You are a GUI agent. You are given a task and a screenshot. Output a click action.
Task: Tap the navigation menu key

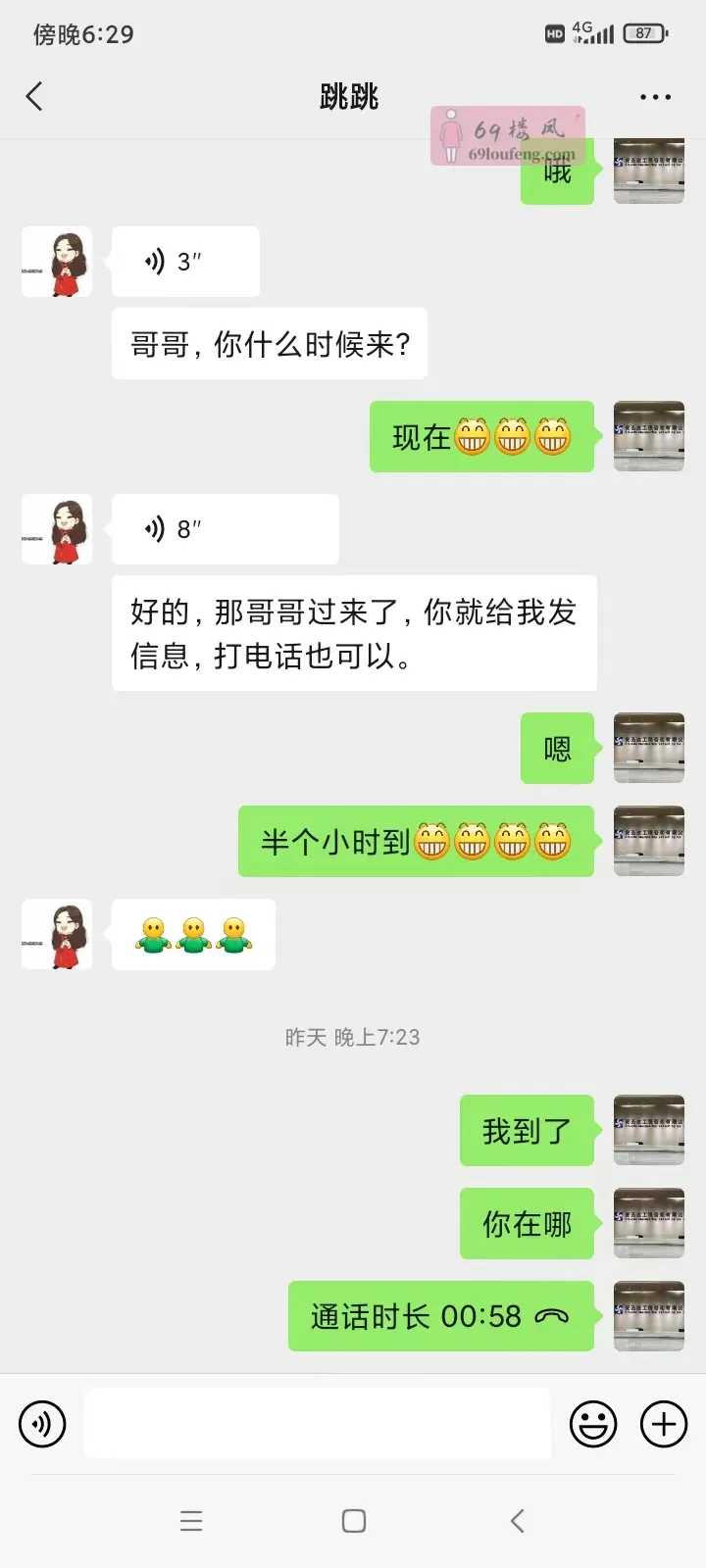(x=191, y=1520)
